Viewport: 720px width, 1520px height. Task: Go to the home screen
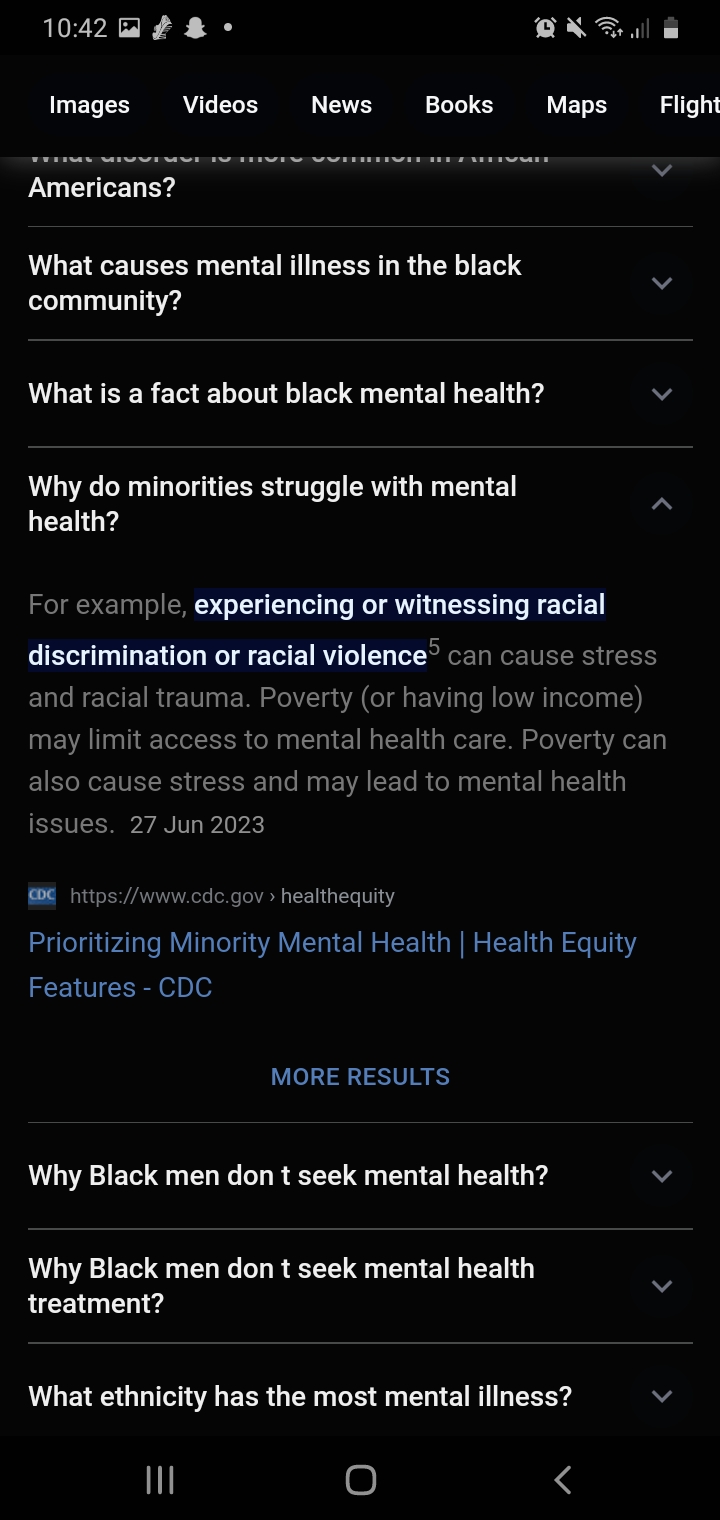pos(360,1480)
